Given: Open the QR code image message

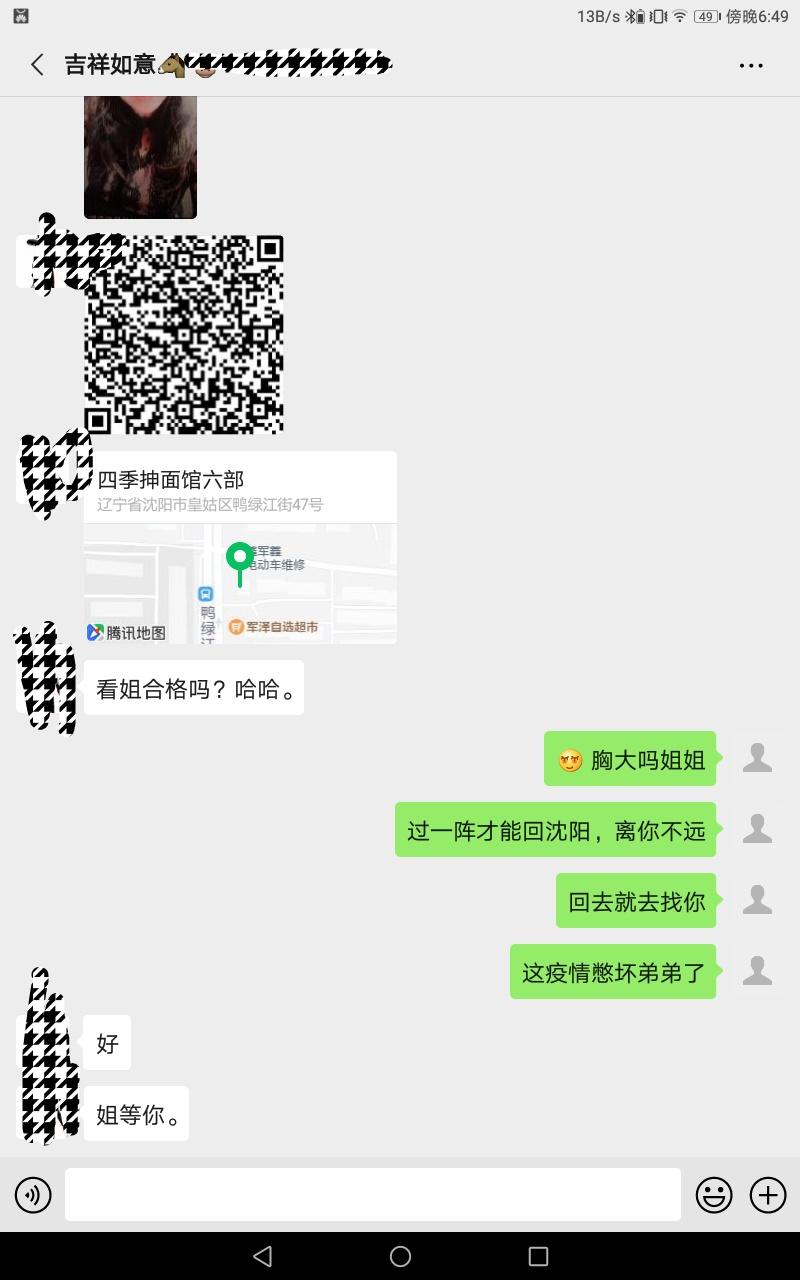Looking at the screenshot, I should tap(184, 334).
